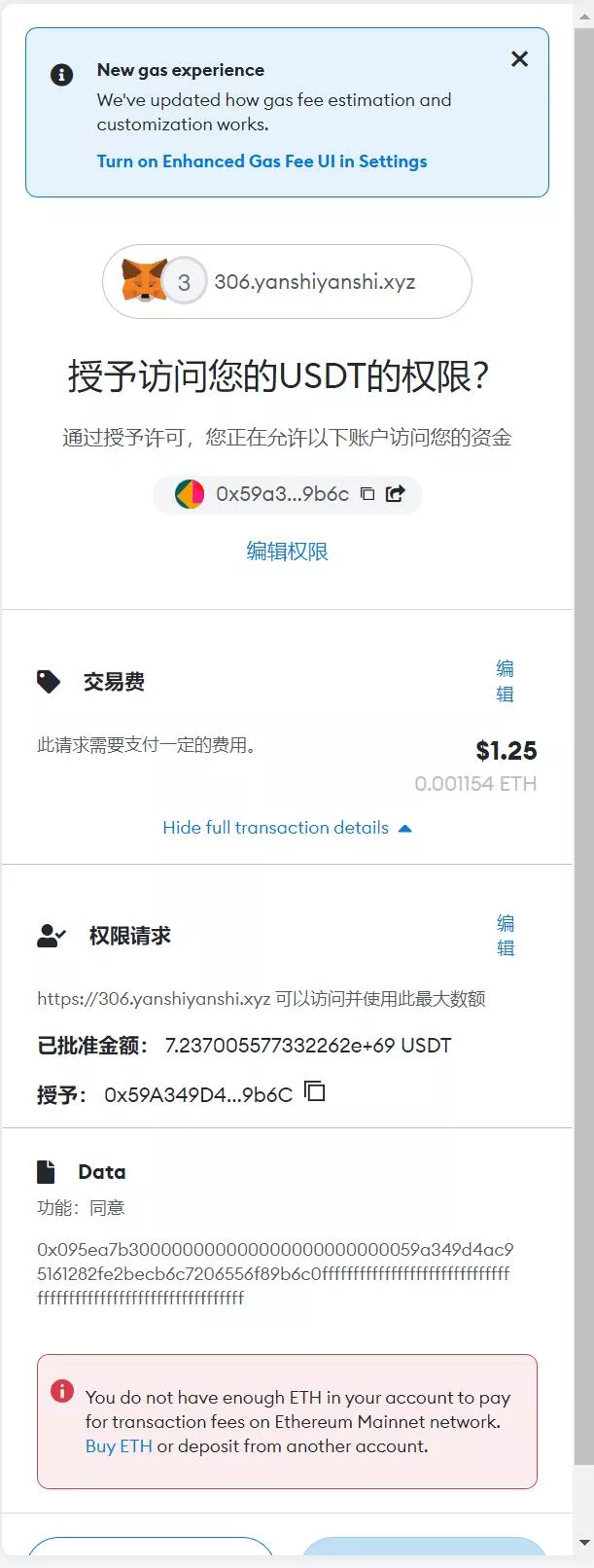Edit the 权限请求 permission request

[505, 935]
